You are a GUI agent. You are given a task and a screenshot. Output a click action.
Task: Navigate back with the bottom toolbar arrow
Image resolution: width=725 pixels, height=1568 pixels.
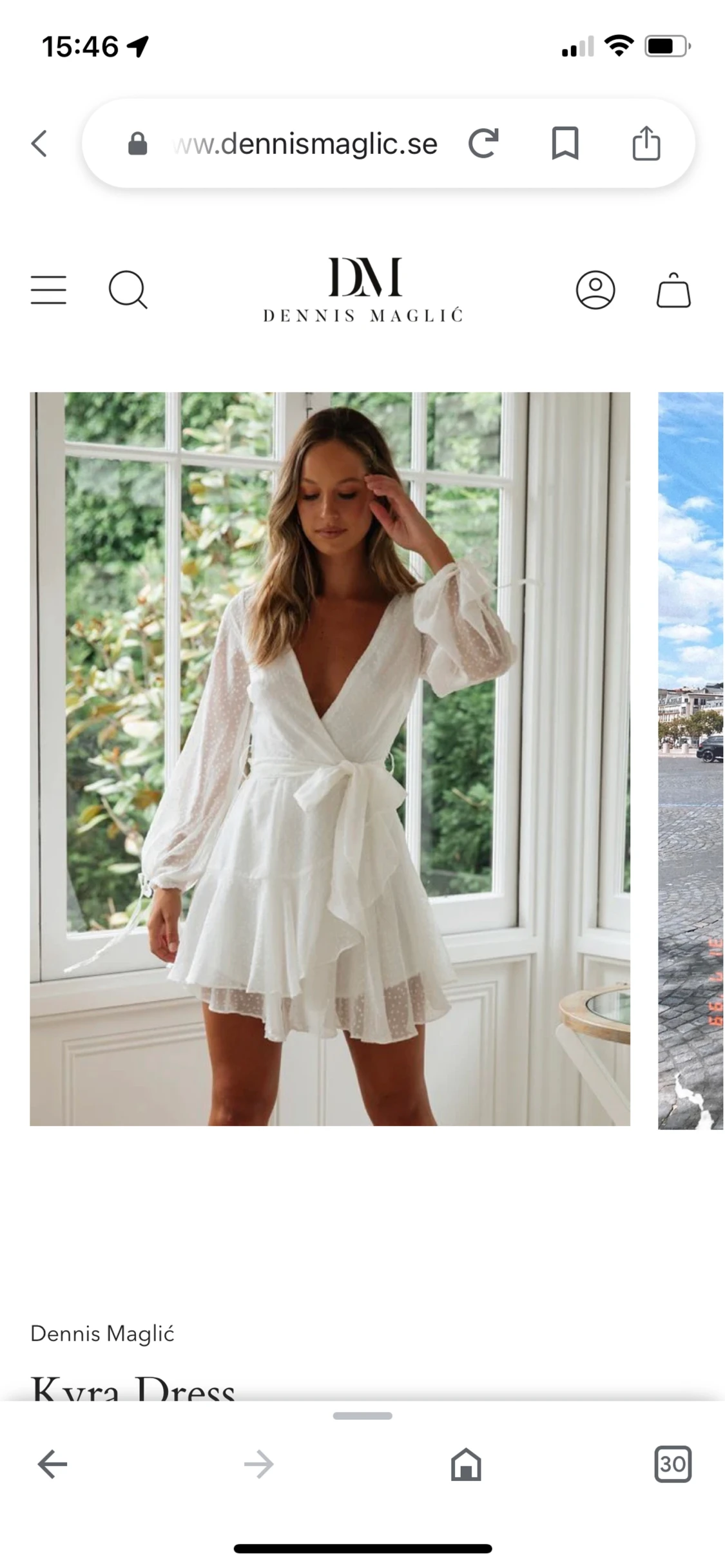click(52, 1464)
